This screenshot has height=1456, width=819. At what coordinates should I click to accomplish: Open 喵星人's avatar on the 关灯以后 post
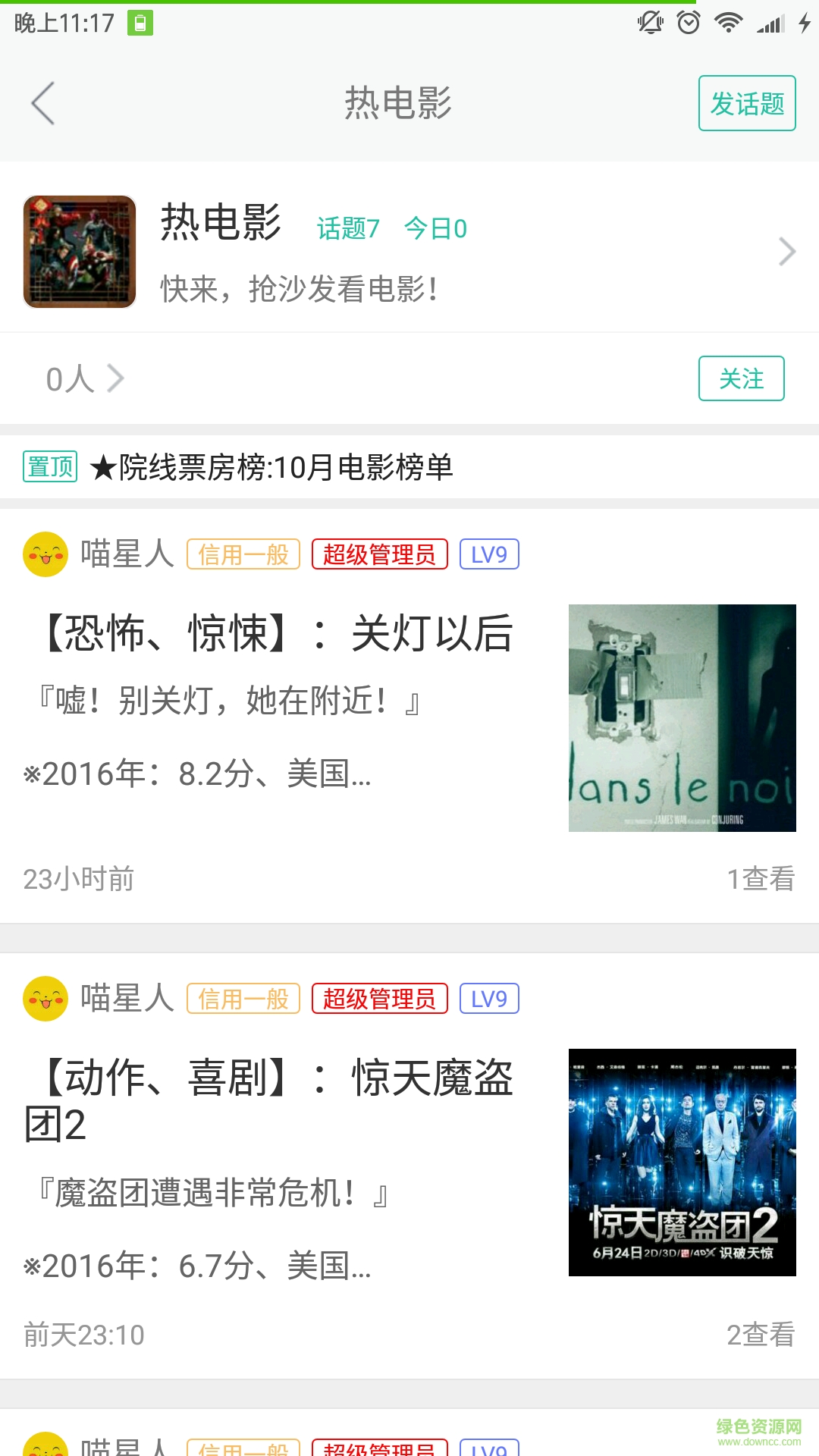45,554
